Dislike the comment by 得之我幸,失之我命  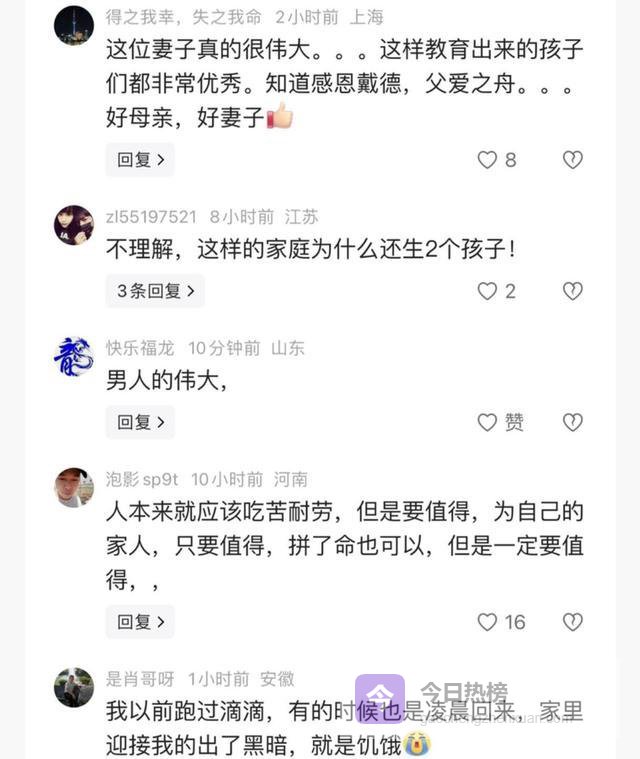(x=572, y=160)
